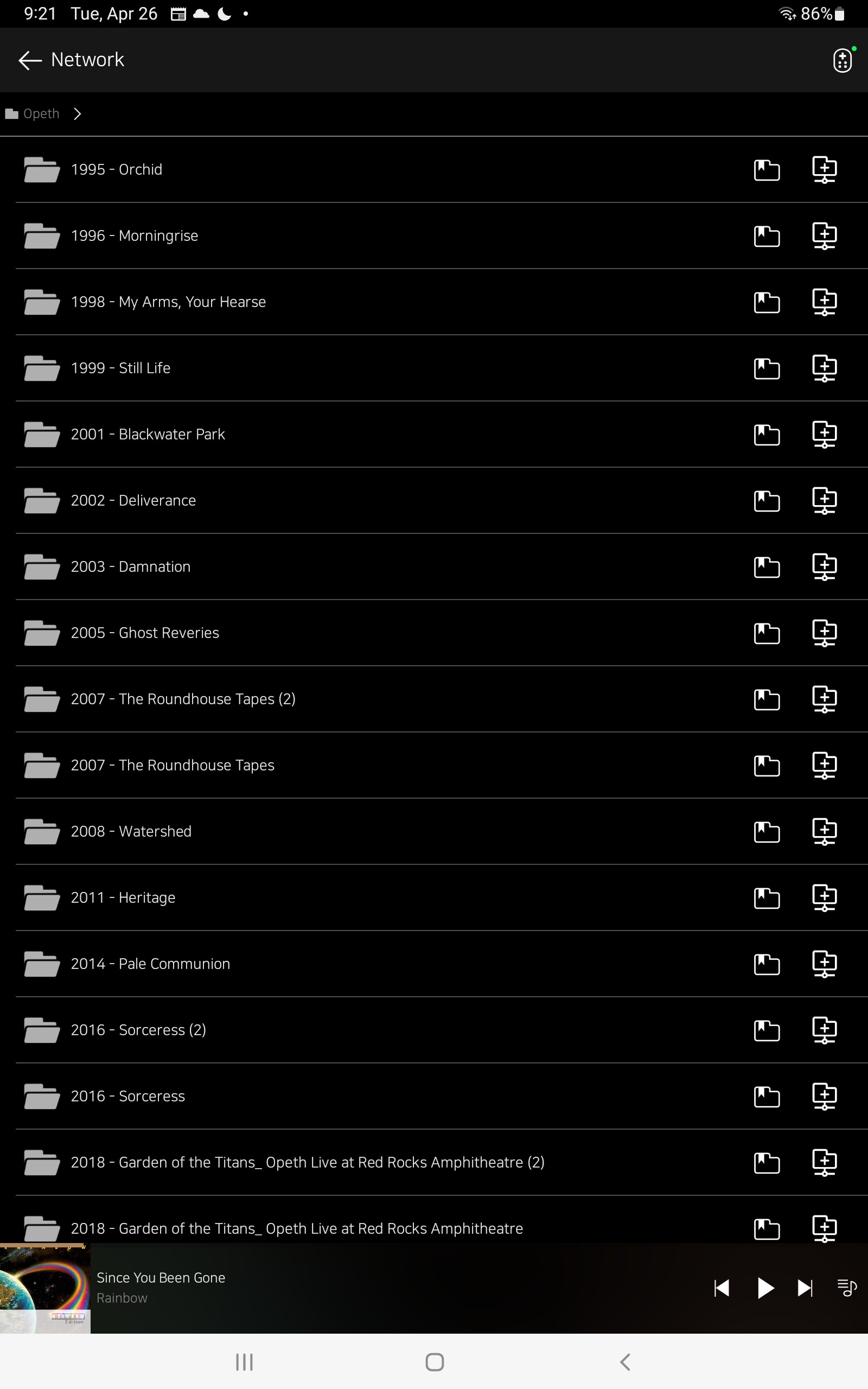This screenshot has width=868, height=1389.
Task: Play Since You Been Gone
Action: point(765,1288)
